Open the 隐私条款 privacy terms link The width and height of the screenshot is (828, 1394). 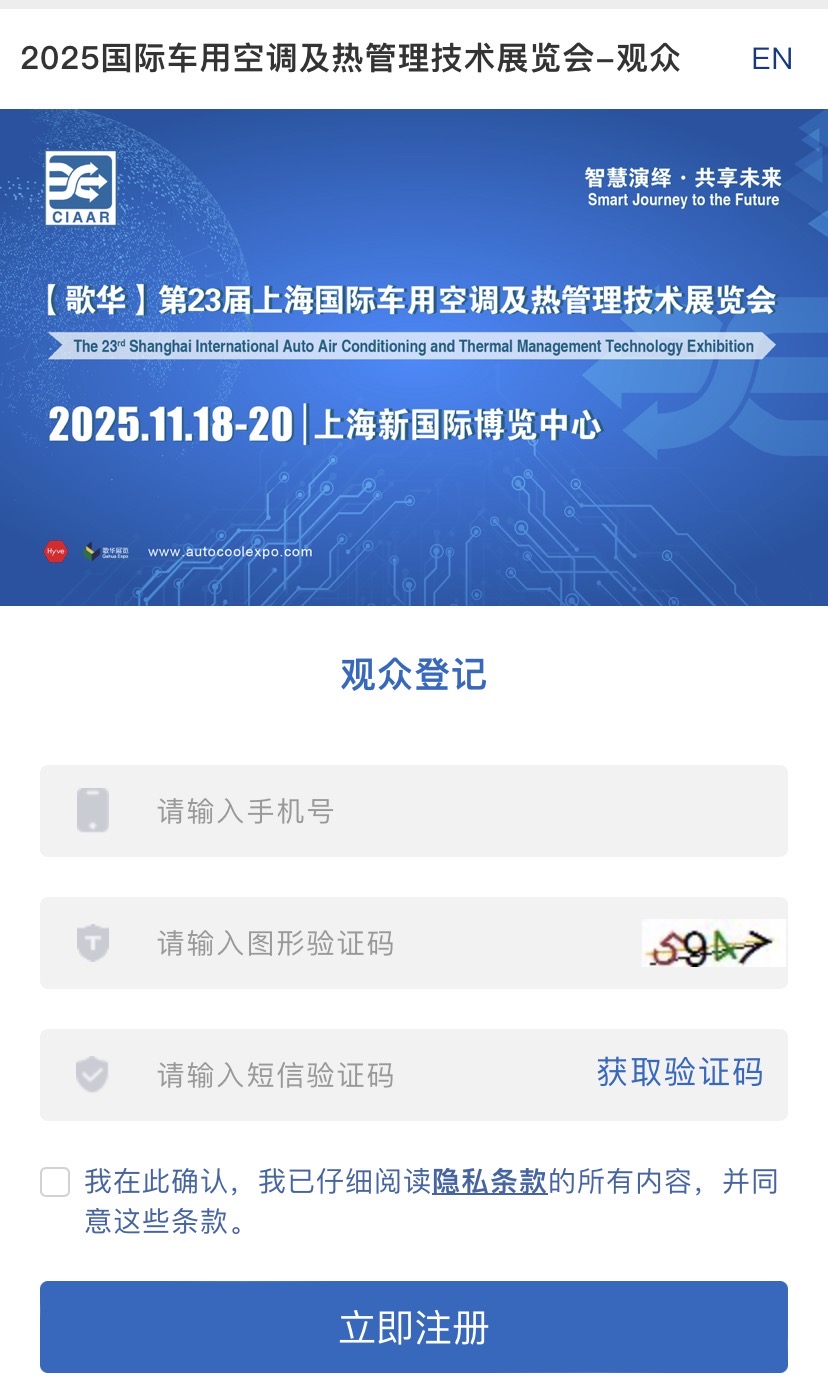(x=489, y=1182)
